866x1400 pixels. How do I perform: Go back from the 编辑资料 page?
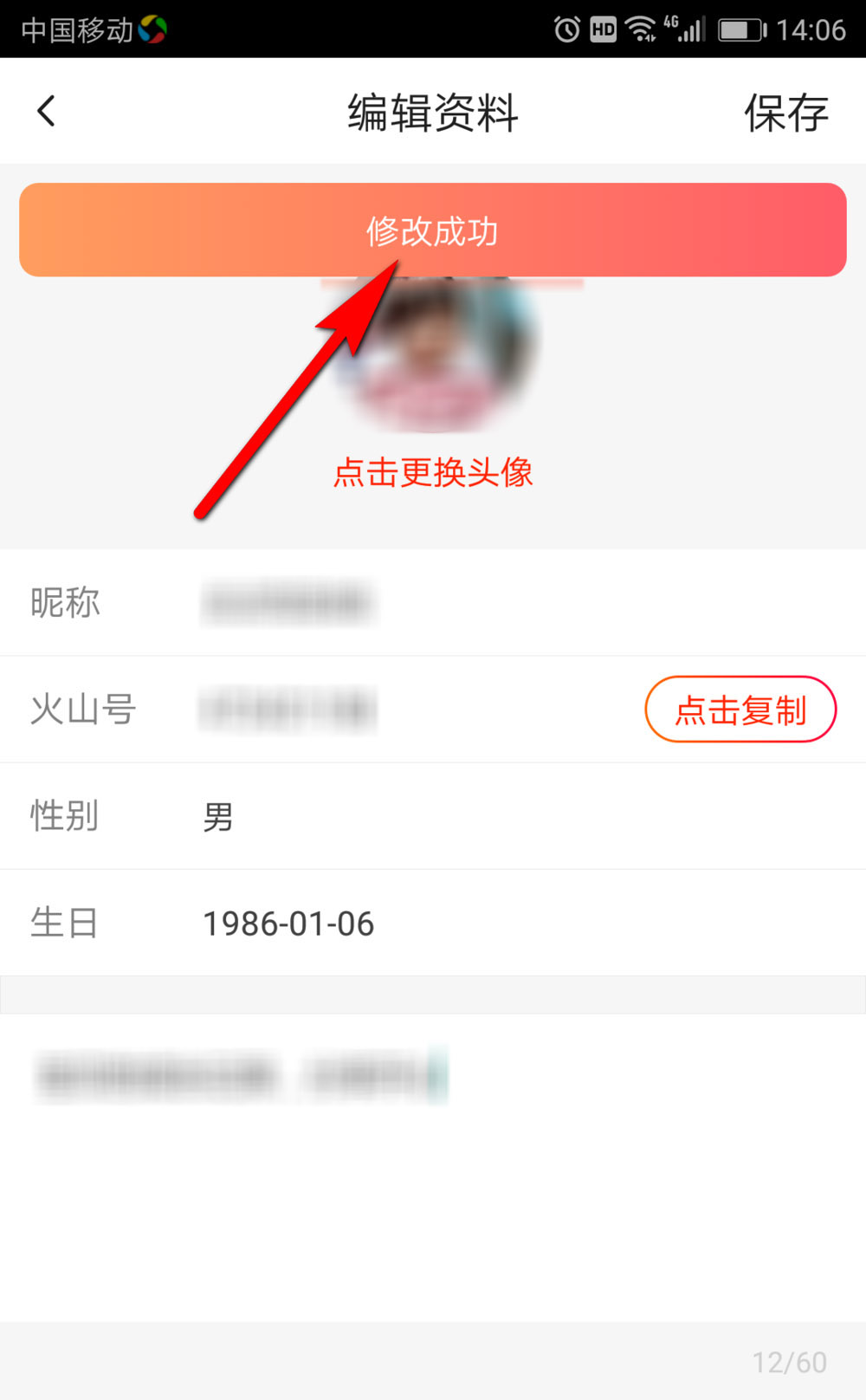pyautogui.click(x=47, y=112)
